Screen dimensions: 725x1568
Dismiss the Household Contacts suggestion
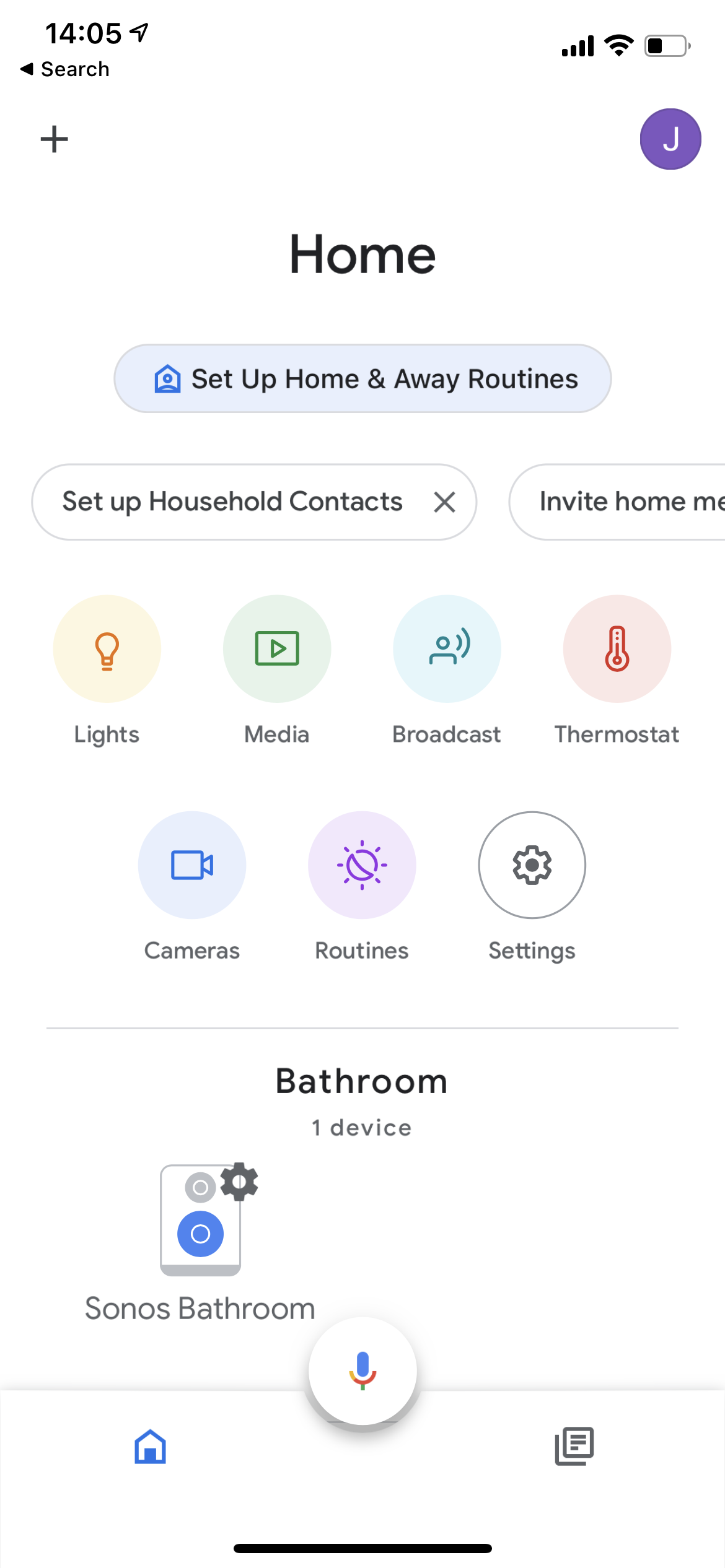click(444, 502)
